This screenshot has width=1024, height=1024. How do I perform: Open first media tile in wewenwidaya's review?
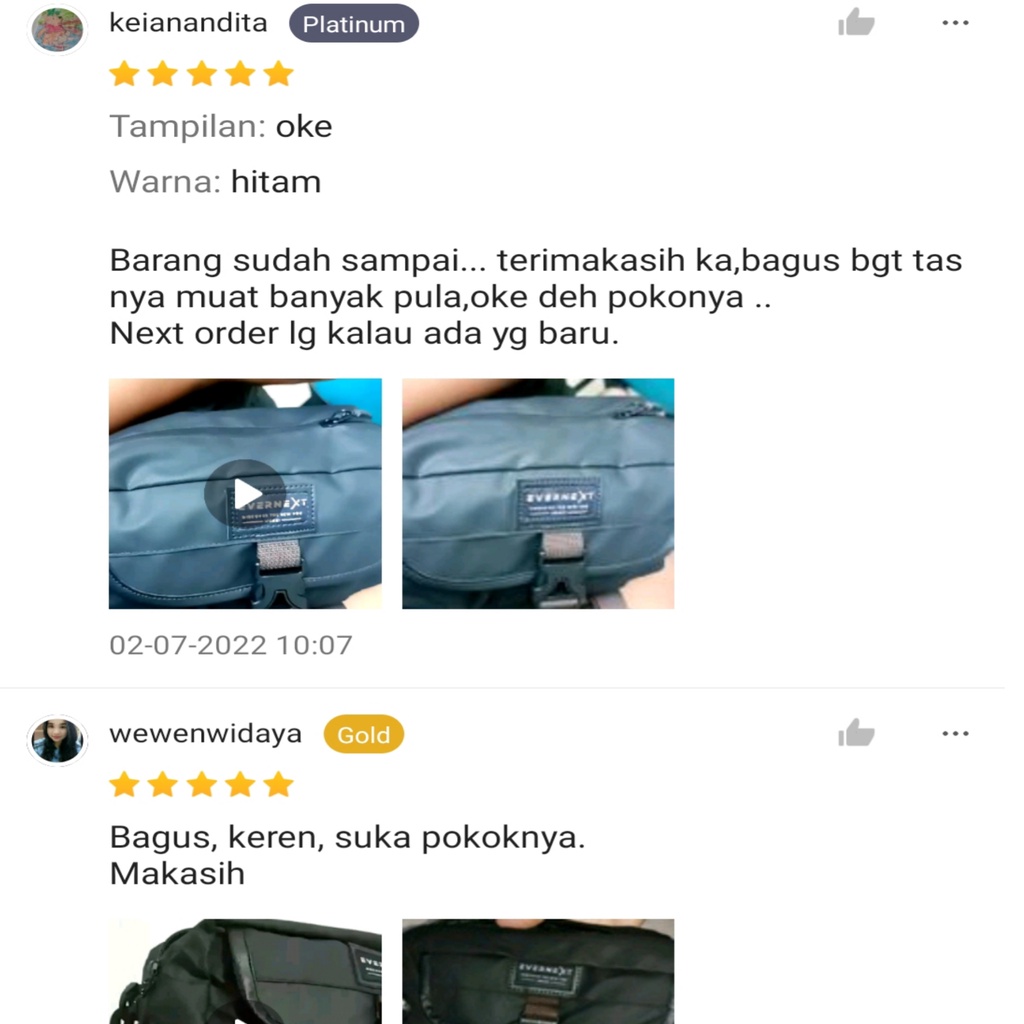pos(245,972)
